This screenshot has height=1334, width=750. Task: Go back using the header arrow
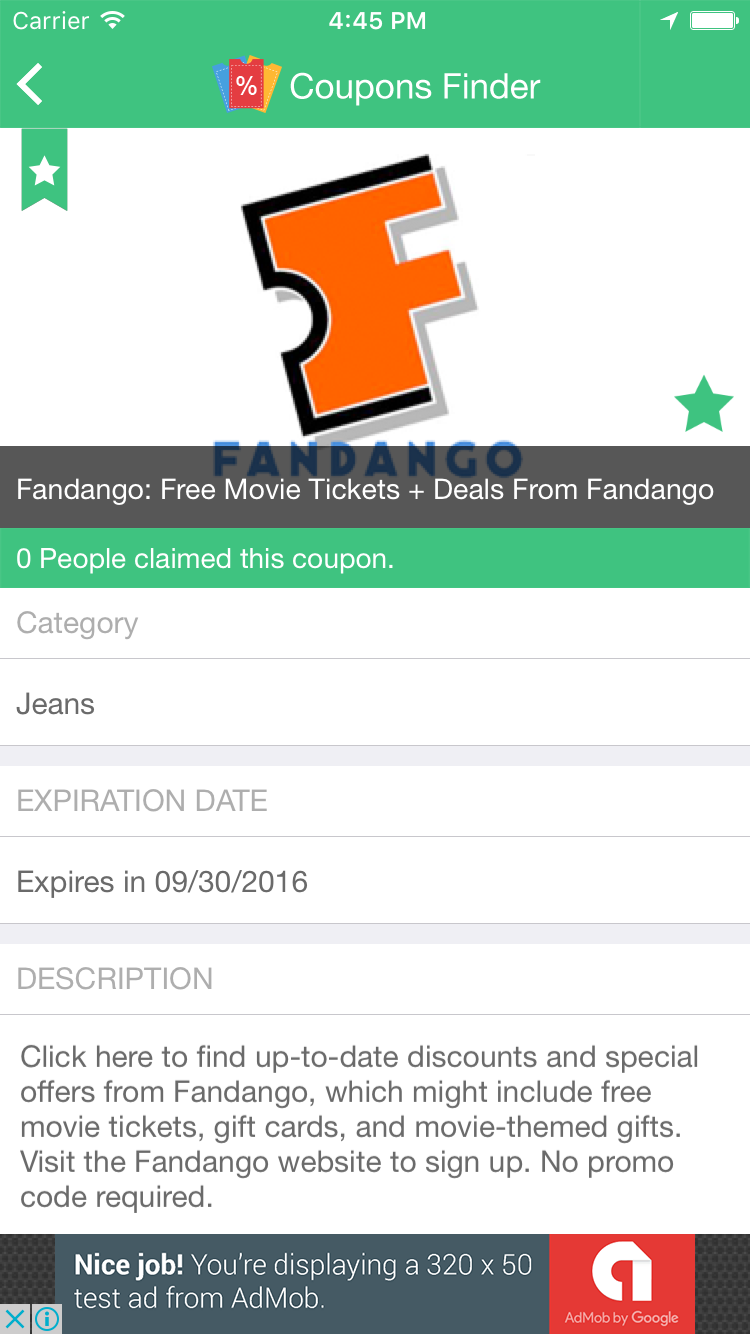point(31,85)
